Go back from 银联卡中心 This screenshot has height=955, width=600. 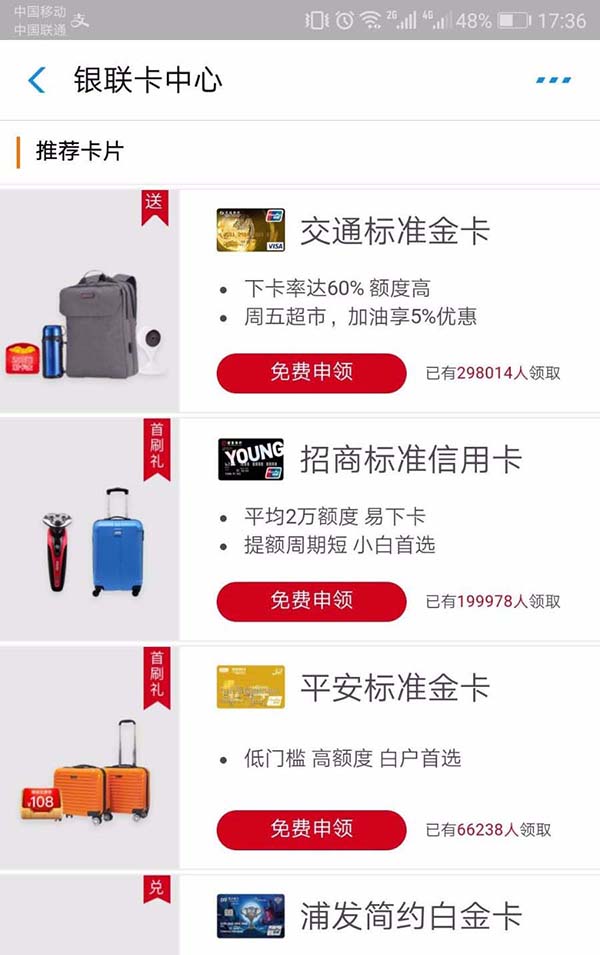tap(37, 80)
